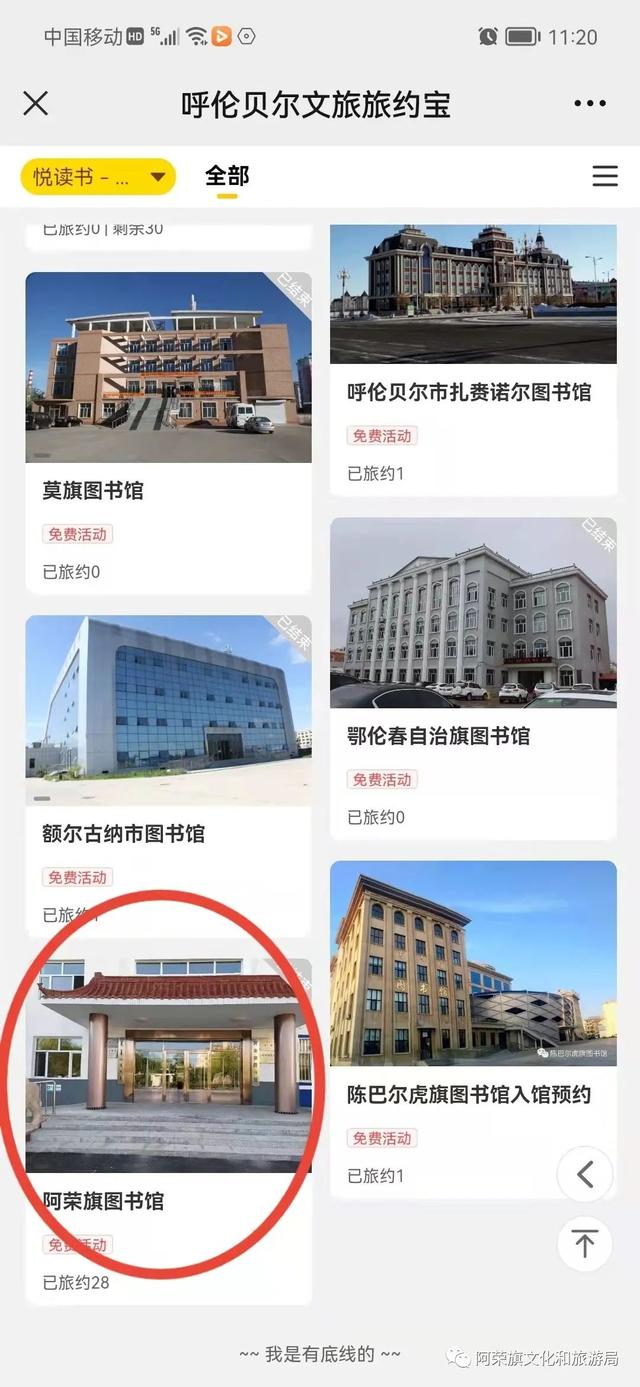The width and height of the screenshot is (640, 1387).
Task: Tap the round back arrow button
Action: pos(585,1174)
